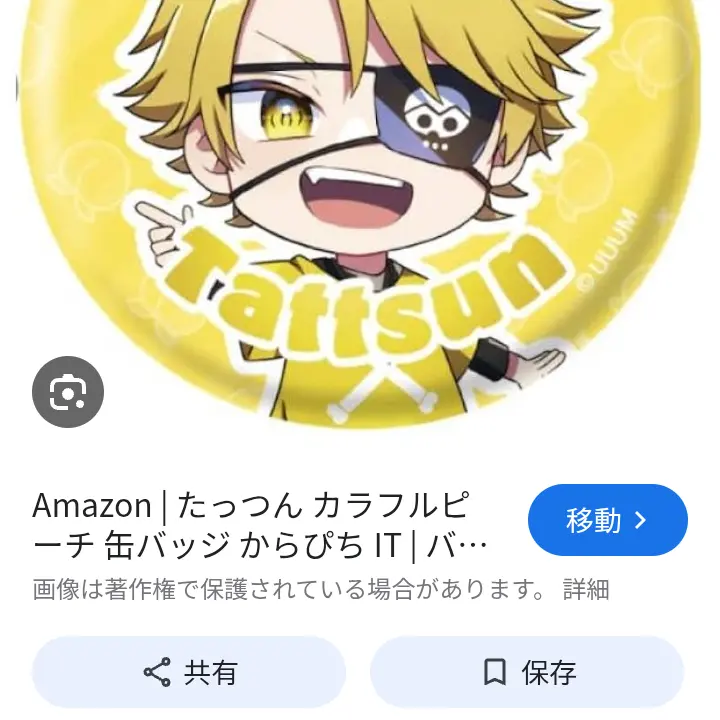View the Tattsun badge image full size
720x720 pixels.
point(360,200)
